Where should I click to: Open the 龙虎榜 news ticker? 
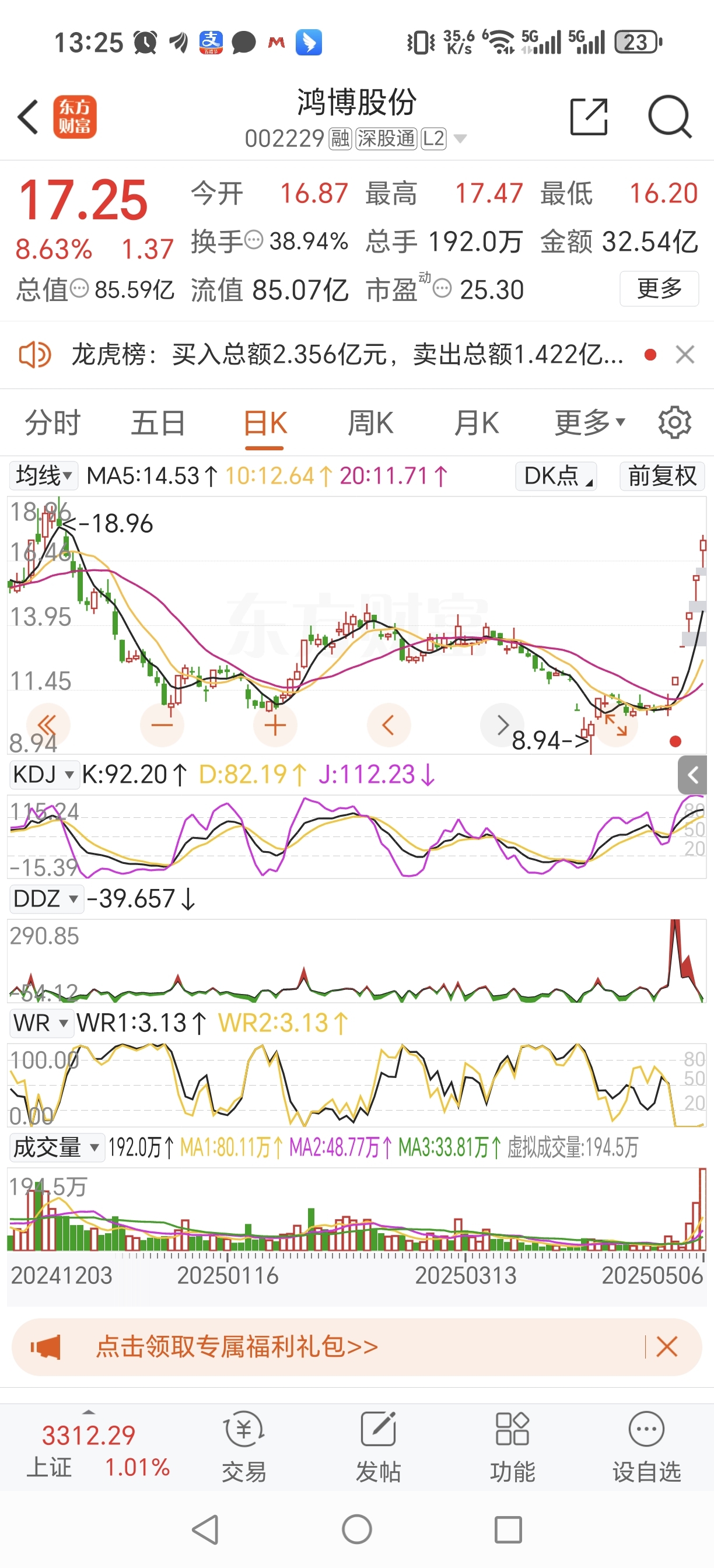coord(347,354)
